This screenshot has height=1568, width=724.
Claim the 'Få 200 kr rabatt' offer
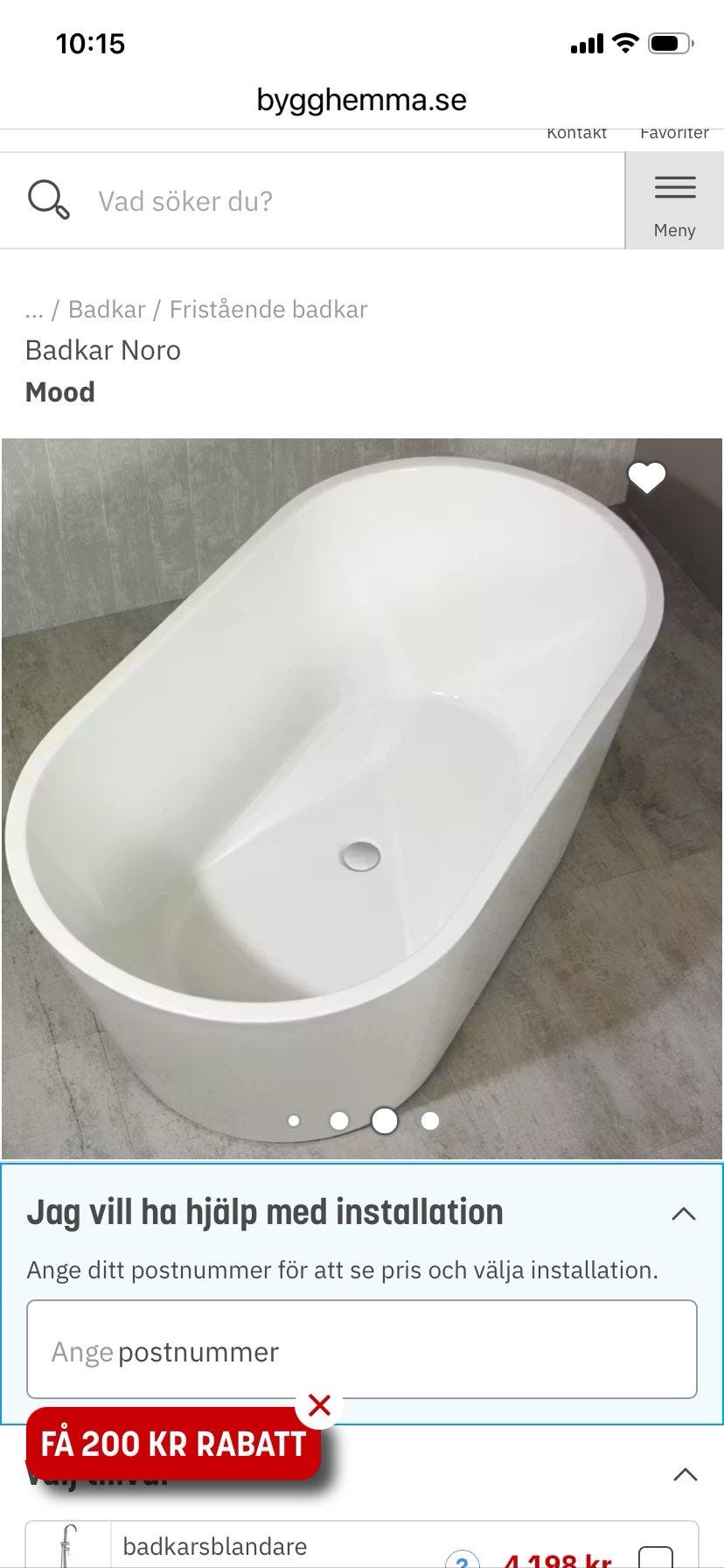point(173,1444)
